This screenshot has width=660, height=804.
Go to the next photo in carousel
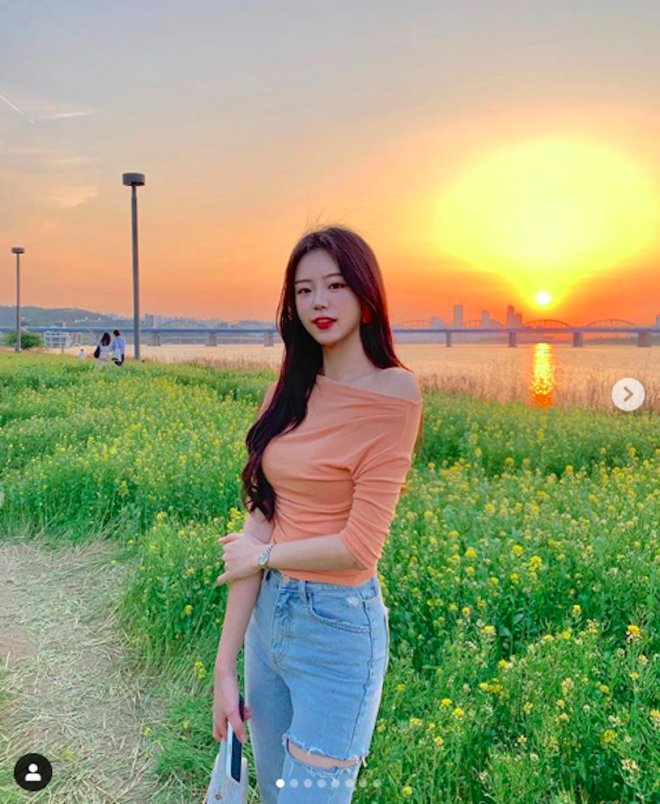click(627, 394)
